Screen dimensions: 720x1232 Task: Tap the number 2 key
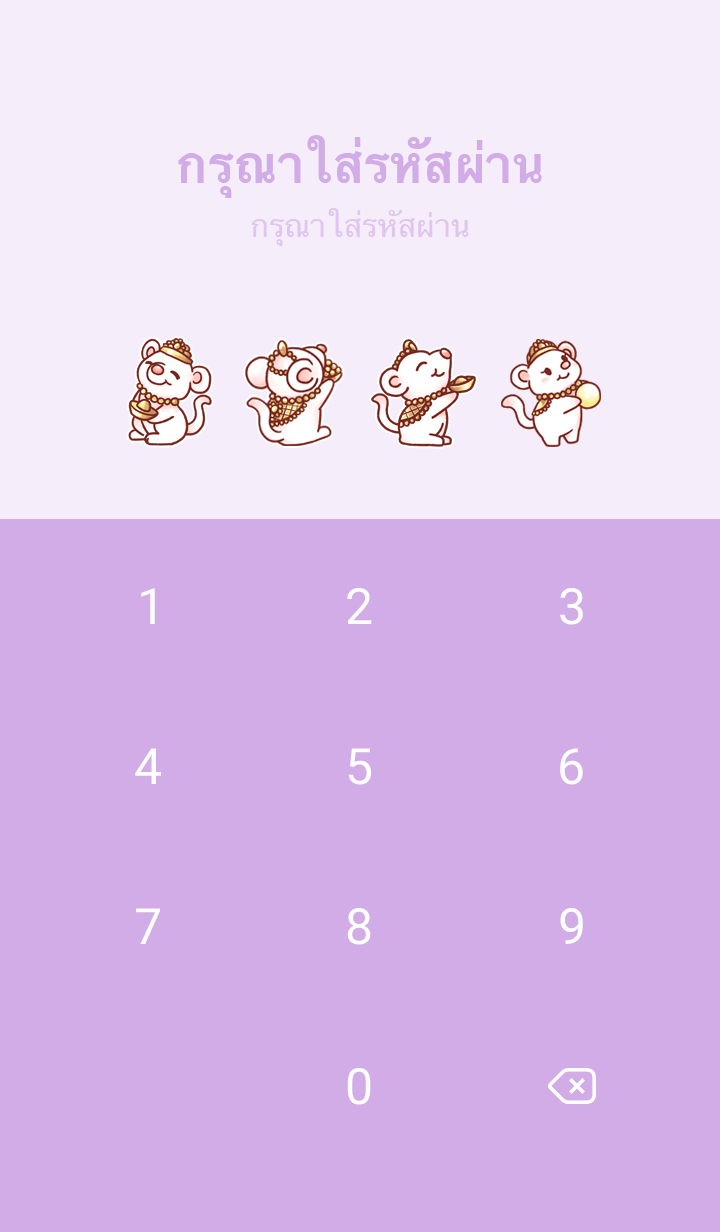[359, 607]
